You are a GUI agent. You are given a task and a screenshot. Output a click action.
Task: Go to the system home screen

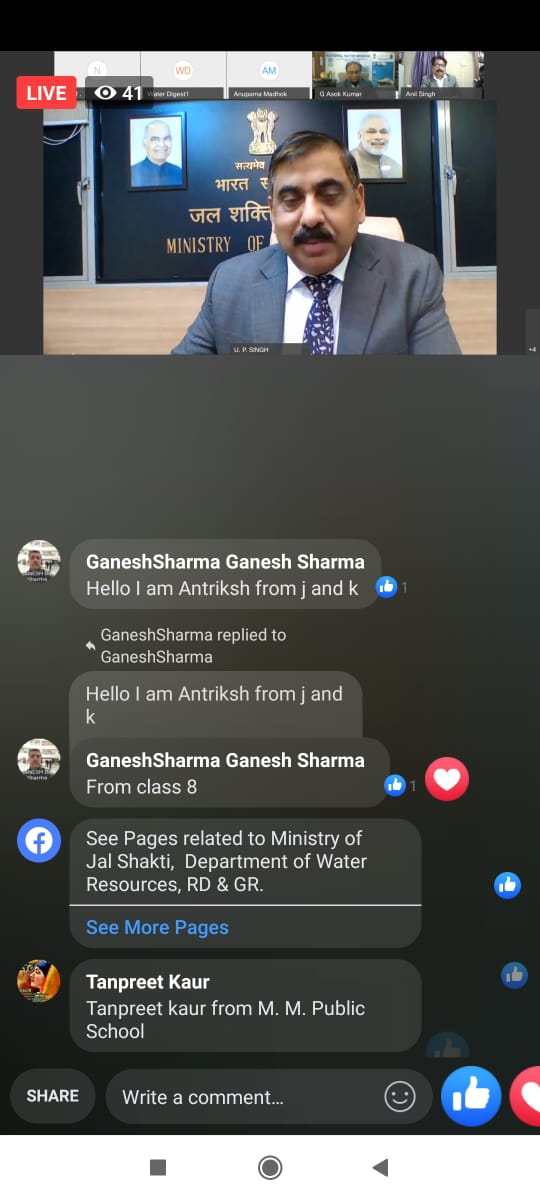269,1167
